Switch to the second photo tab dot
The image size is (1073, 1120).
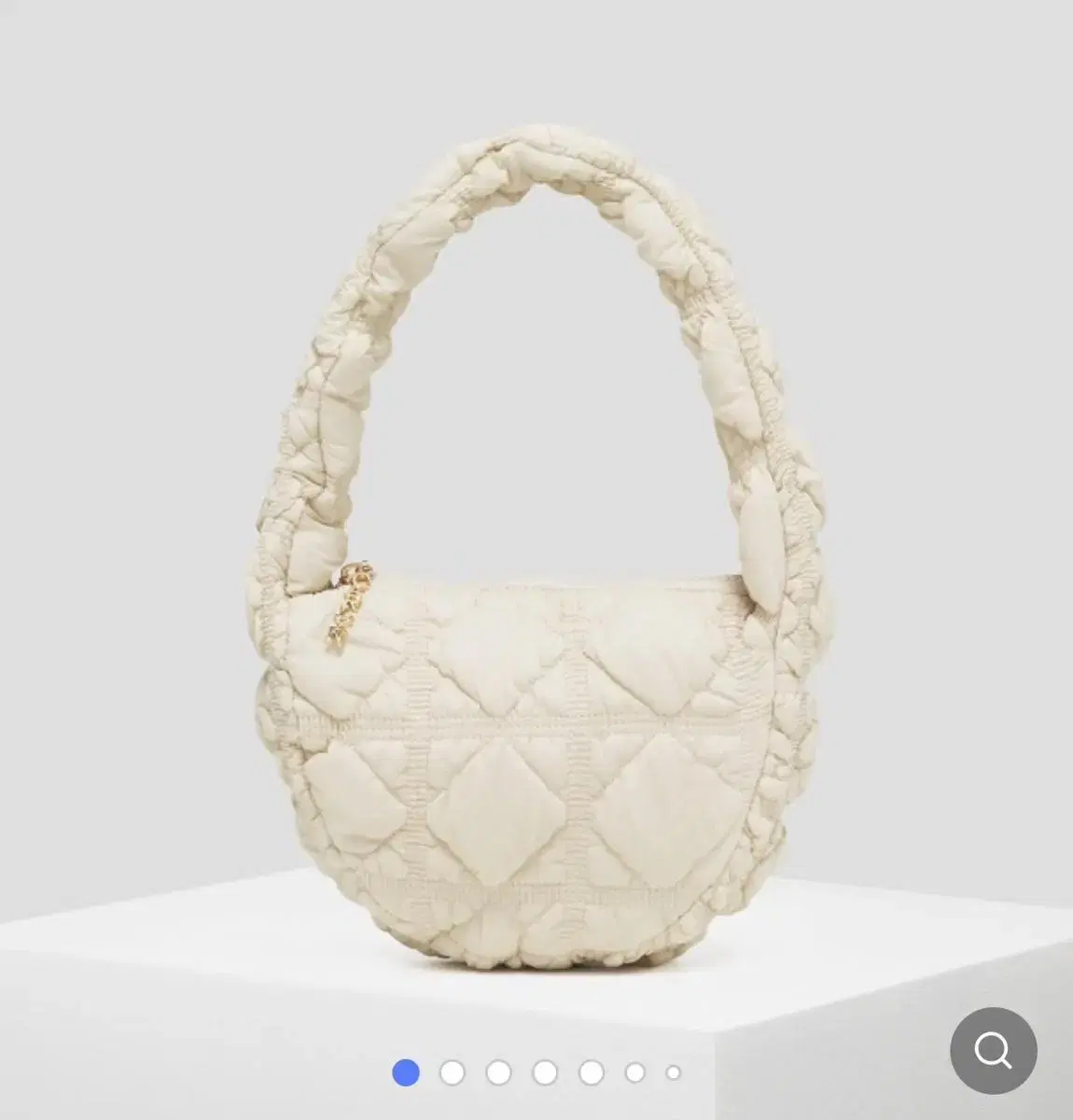(x=453, y=1072)
